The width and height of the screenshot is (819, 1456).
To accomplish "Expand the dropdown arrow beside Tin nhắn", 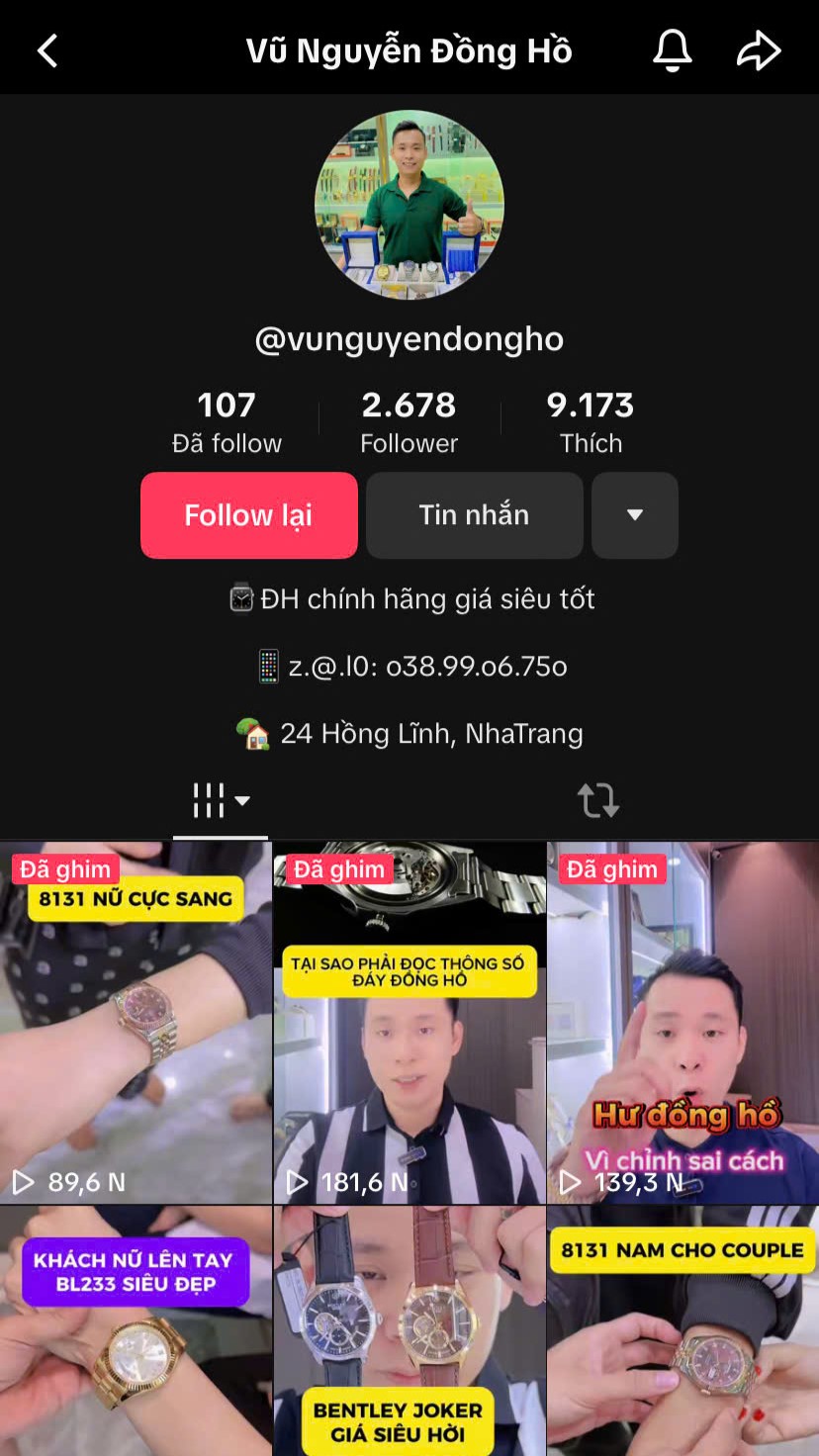I will (x=635, y=515).
